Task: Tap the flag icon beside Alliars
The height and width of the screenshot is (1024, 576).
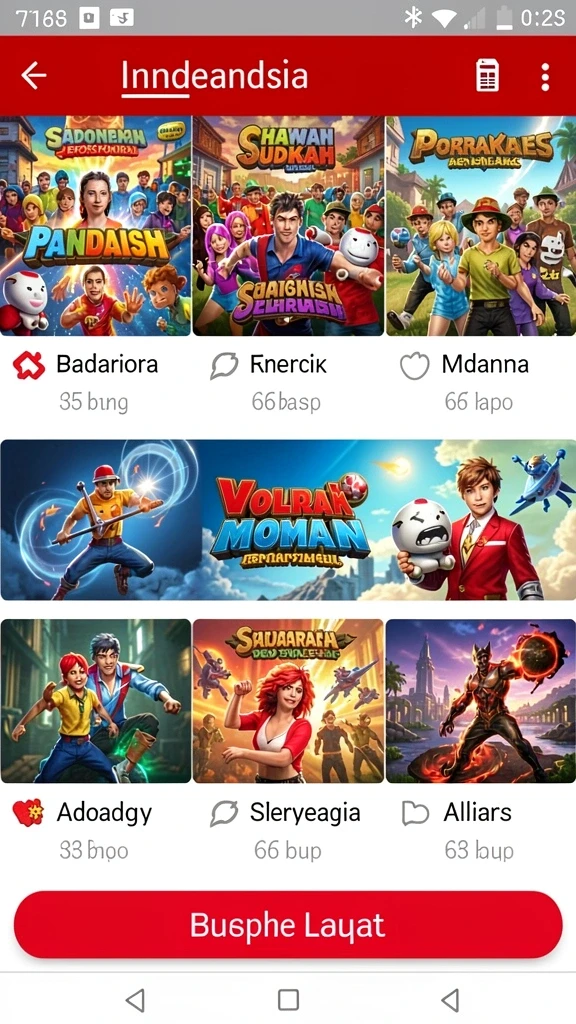Action: pos(415,814)
